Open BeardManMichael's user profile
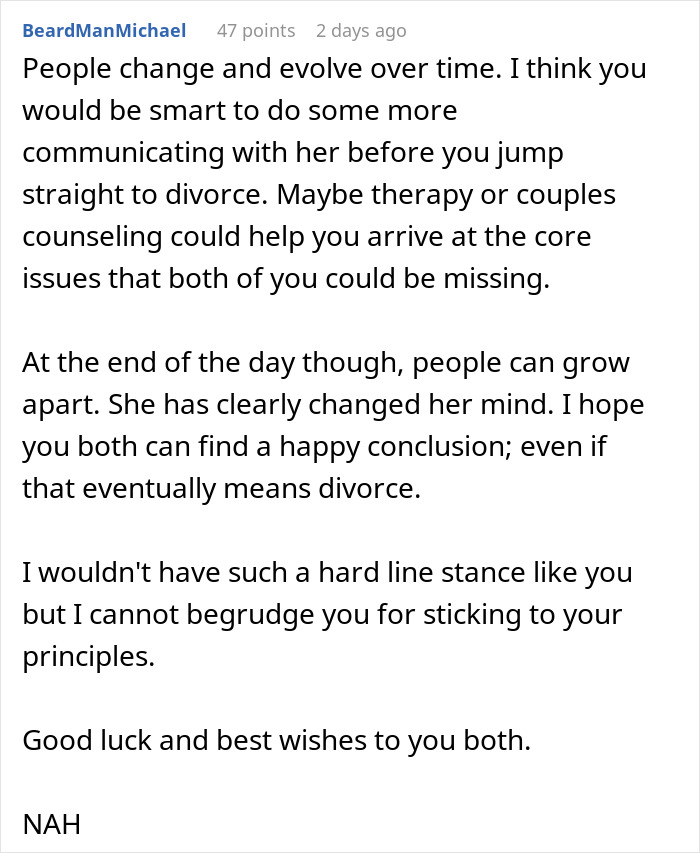Viewport: 700px width, 853px height. pyautogui.click(x=104, y=31)
